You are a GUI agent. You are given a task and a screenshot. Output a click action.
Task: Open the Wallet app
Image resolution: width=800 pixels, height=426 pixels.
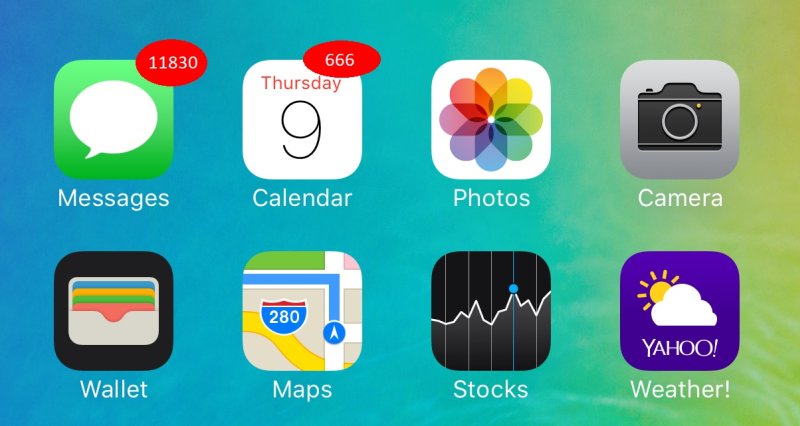click(x=113, y=311)
